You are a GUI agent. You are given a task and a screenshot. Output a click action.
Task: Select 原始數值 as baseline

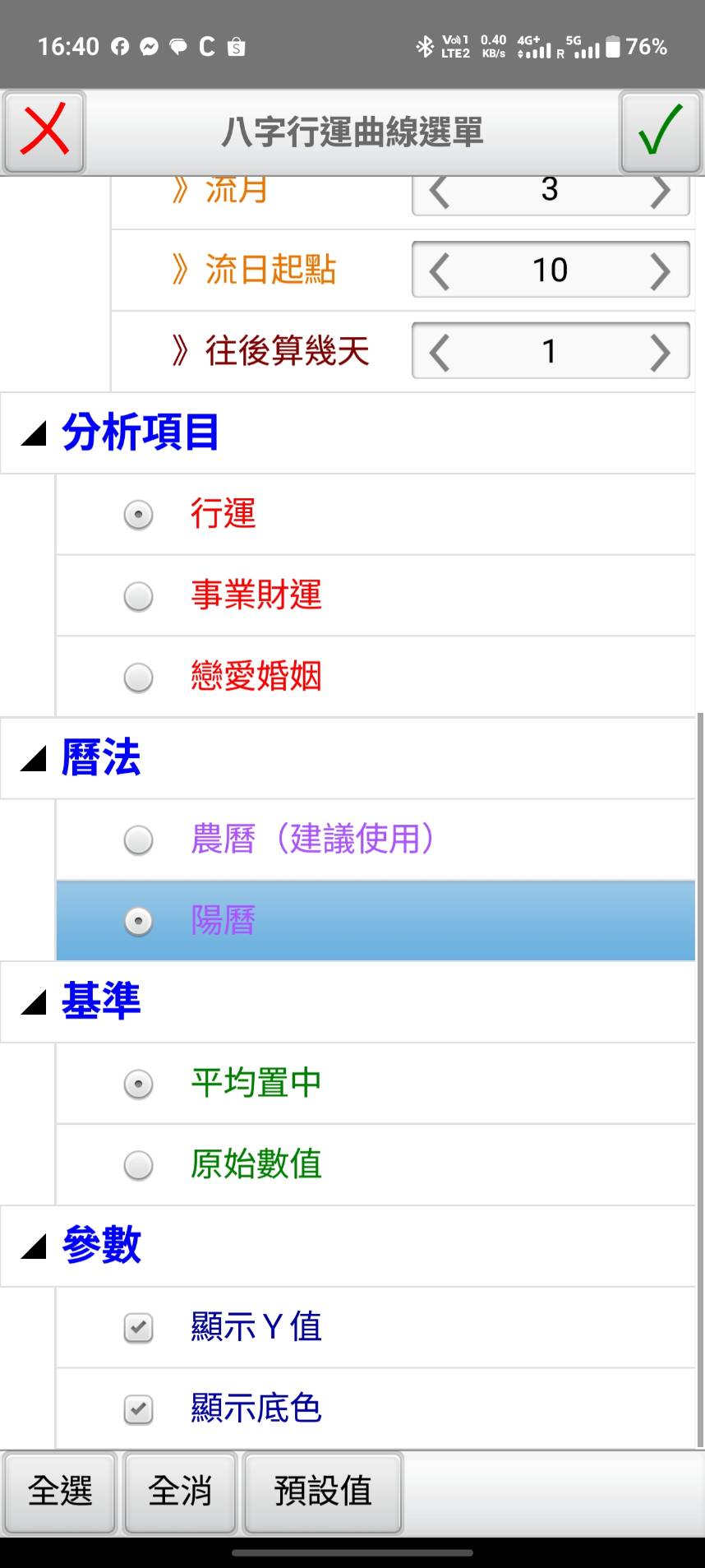(x=138, y=1165)
